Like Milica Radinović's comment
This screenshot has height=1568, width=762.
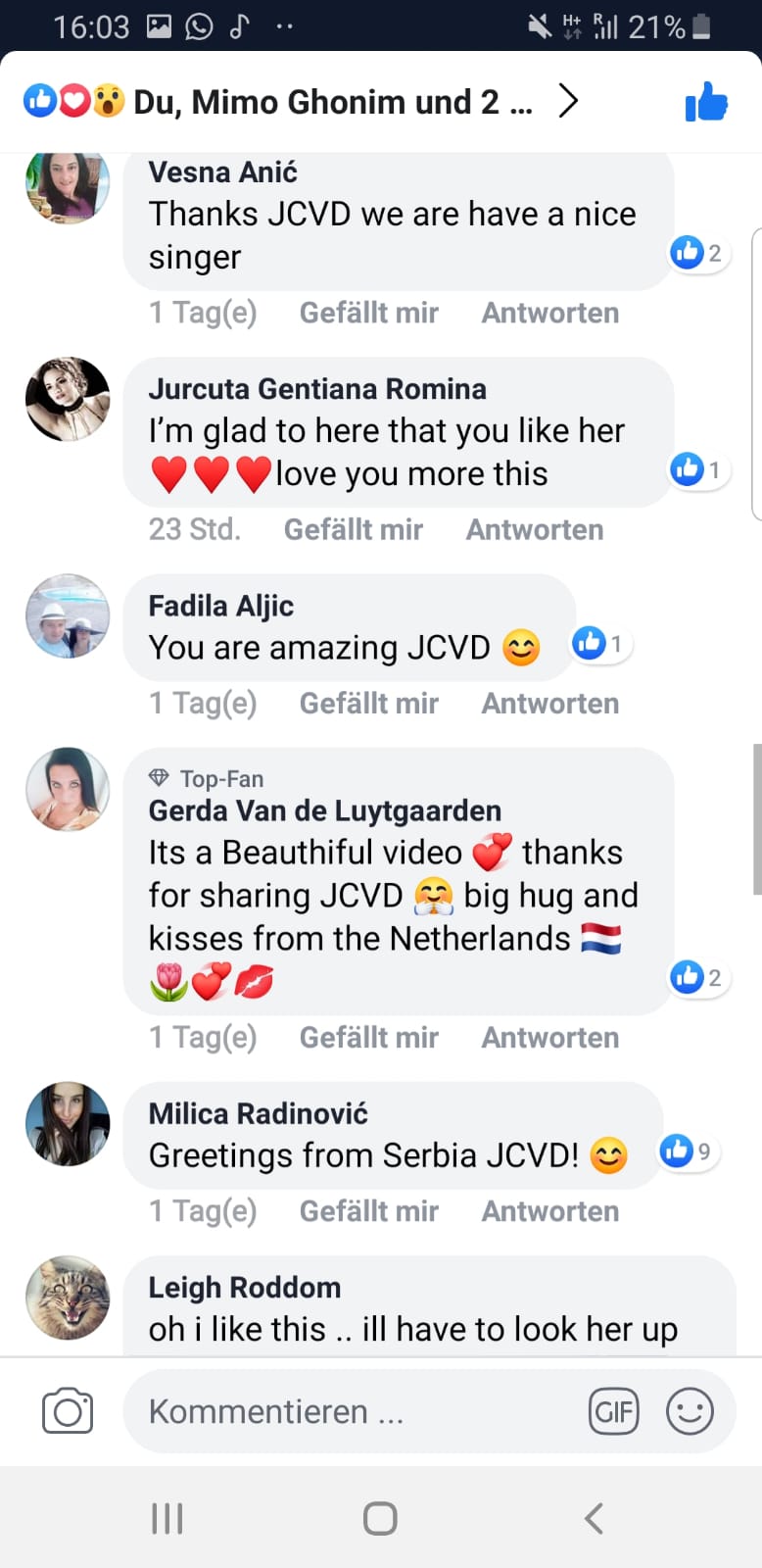coord(368,1210)
